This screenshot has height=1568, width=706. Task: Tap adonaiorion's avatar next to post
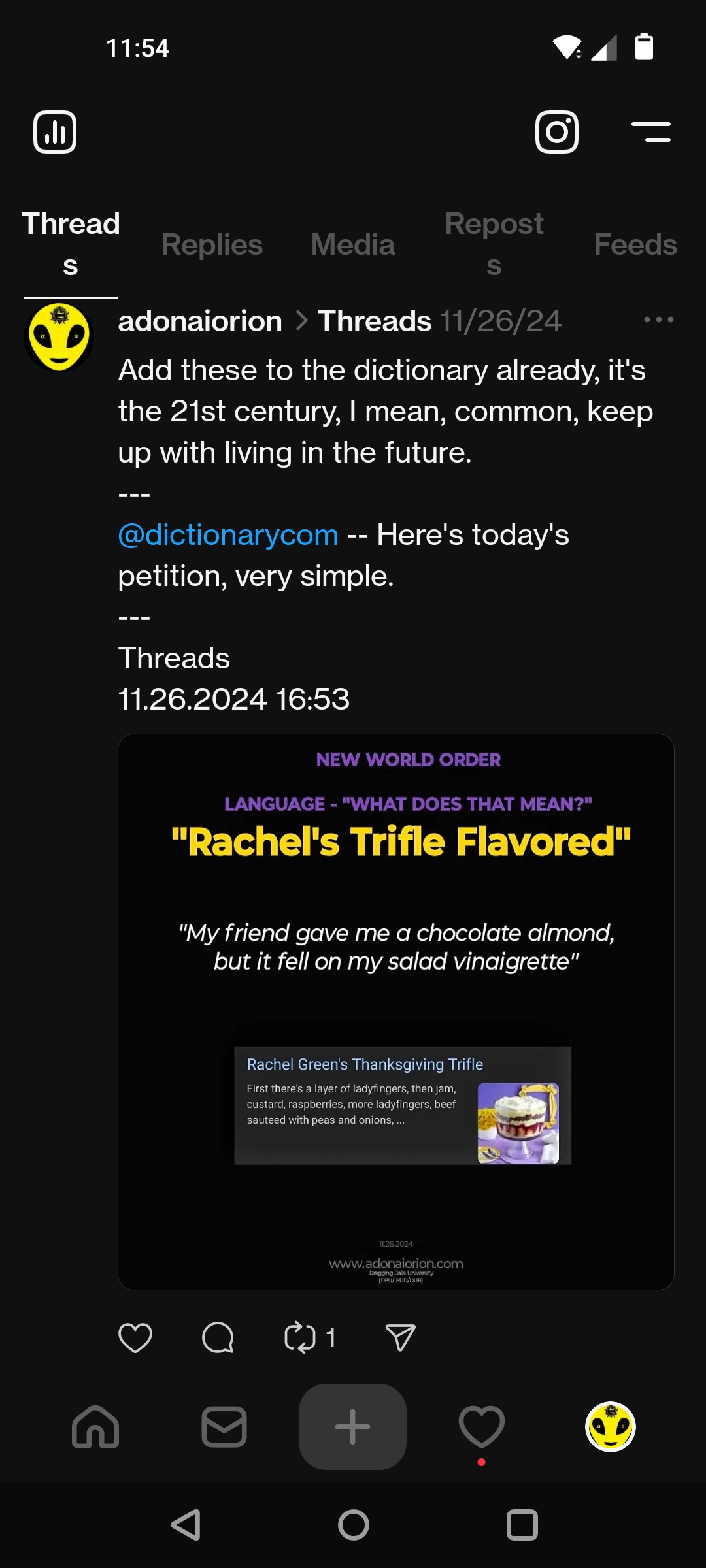tap(59, 337)
